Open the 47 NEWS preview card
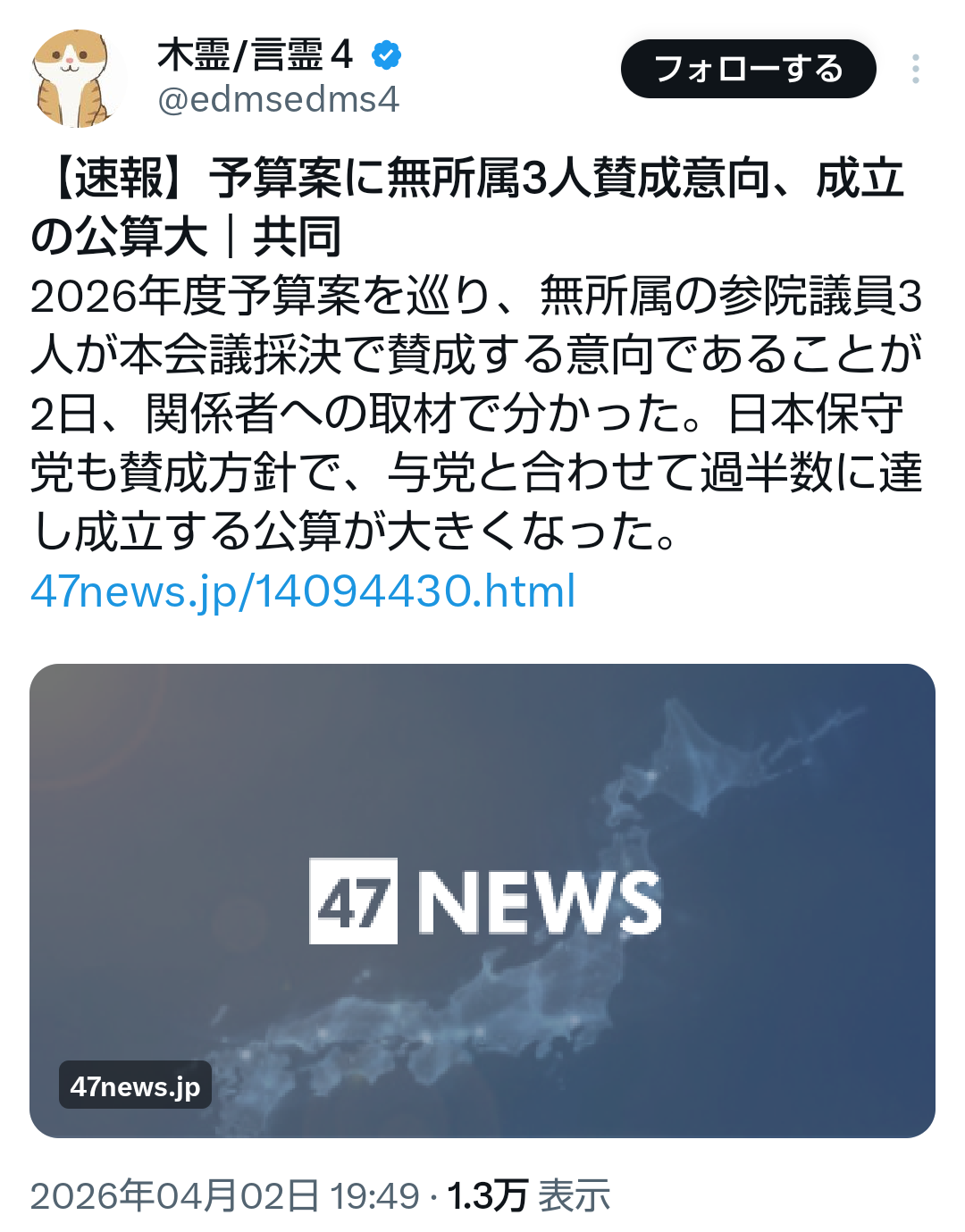 pyautogui.click(x=482, y=900)
